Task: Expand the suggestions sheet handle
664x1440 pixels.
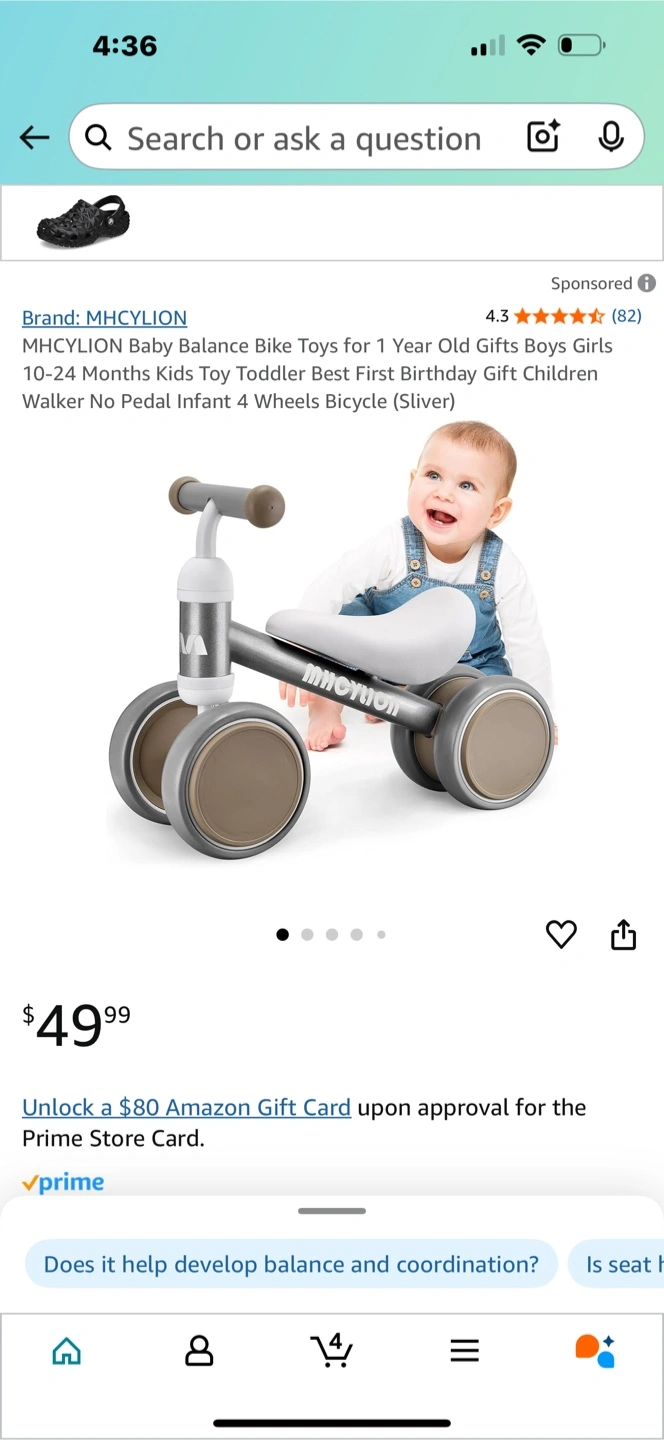Action: click(x=332, y=1211)
